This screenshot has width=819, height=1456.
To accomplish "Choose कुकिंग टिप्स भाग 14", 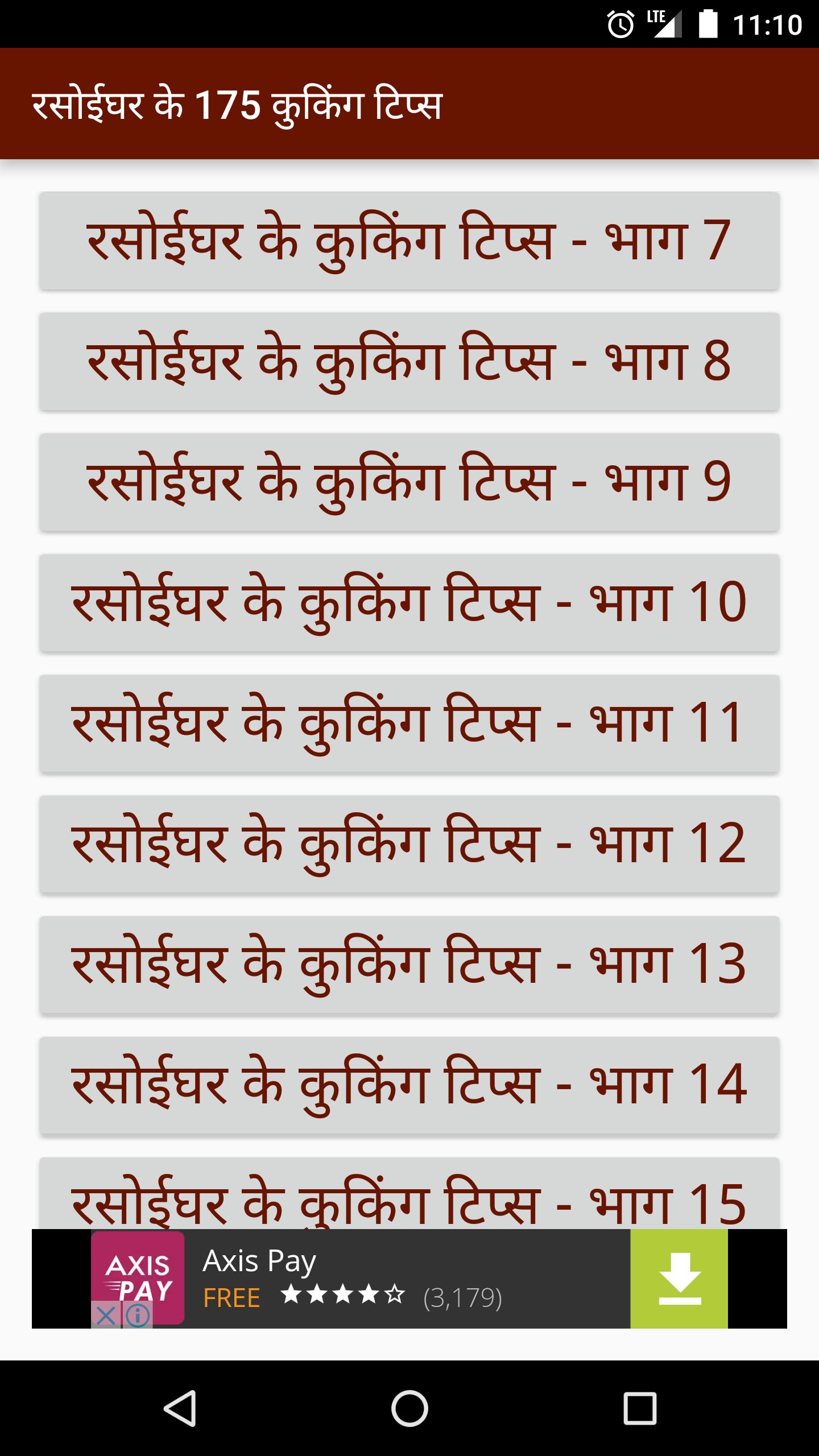I will tap(409, 1085).
